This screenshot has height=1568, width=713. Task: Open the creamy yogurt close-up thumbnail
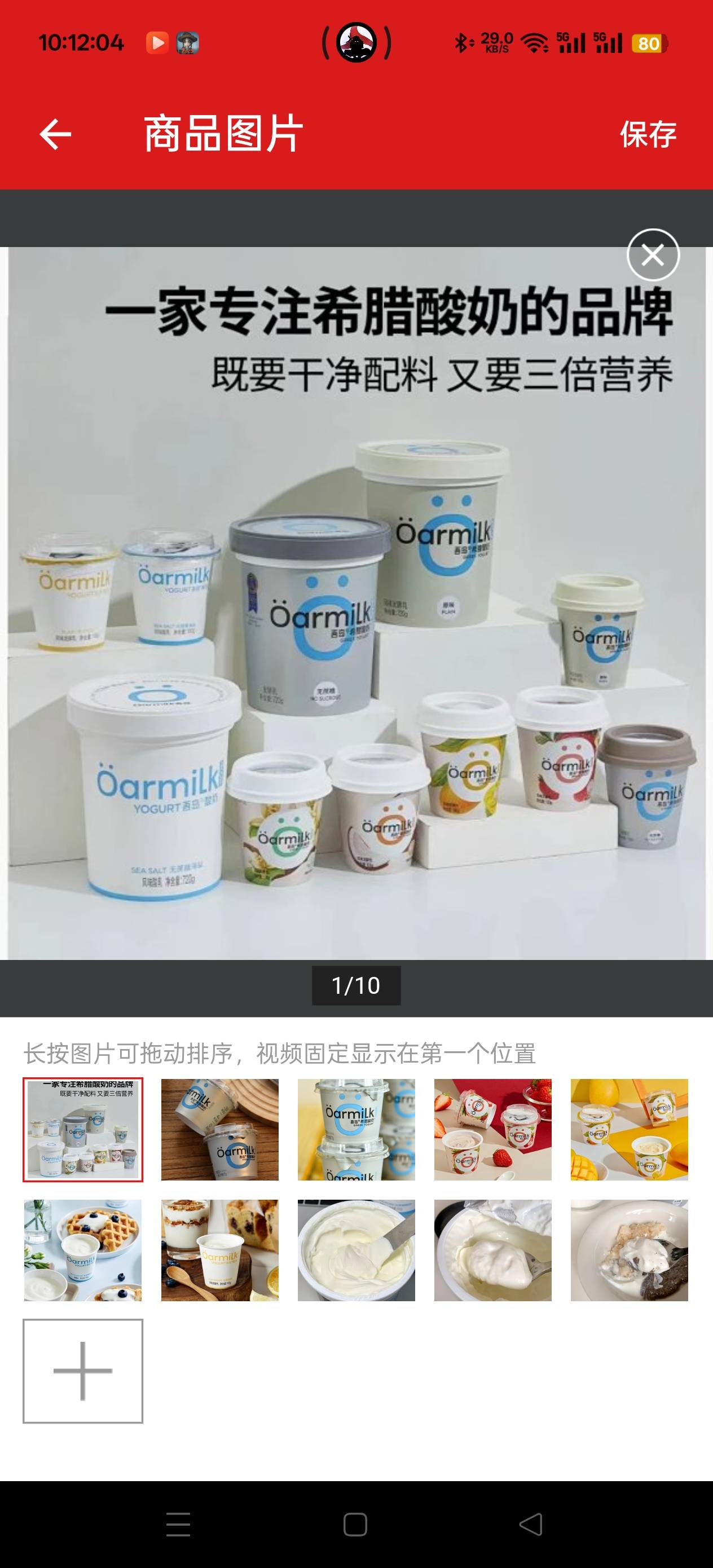(x=356, y=1250)
